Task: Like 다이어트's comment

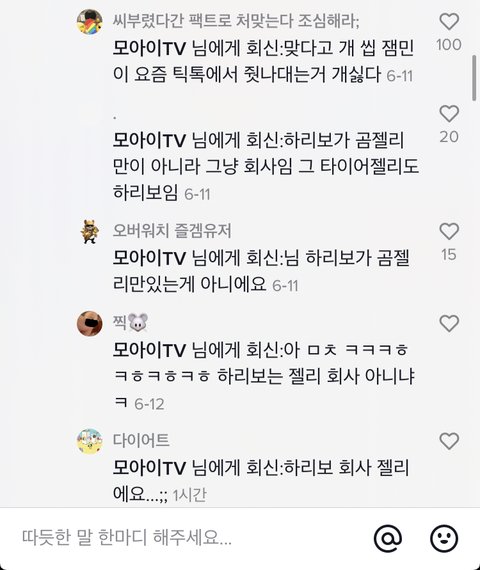Action: (x=449, y=441)
